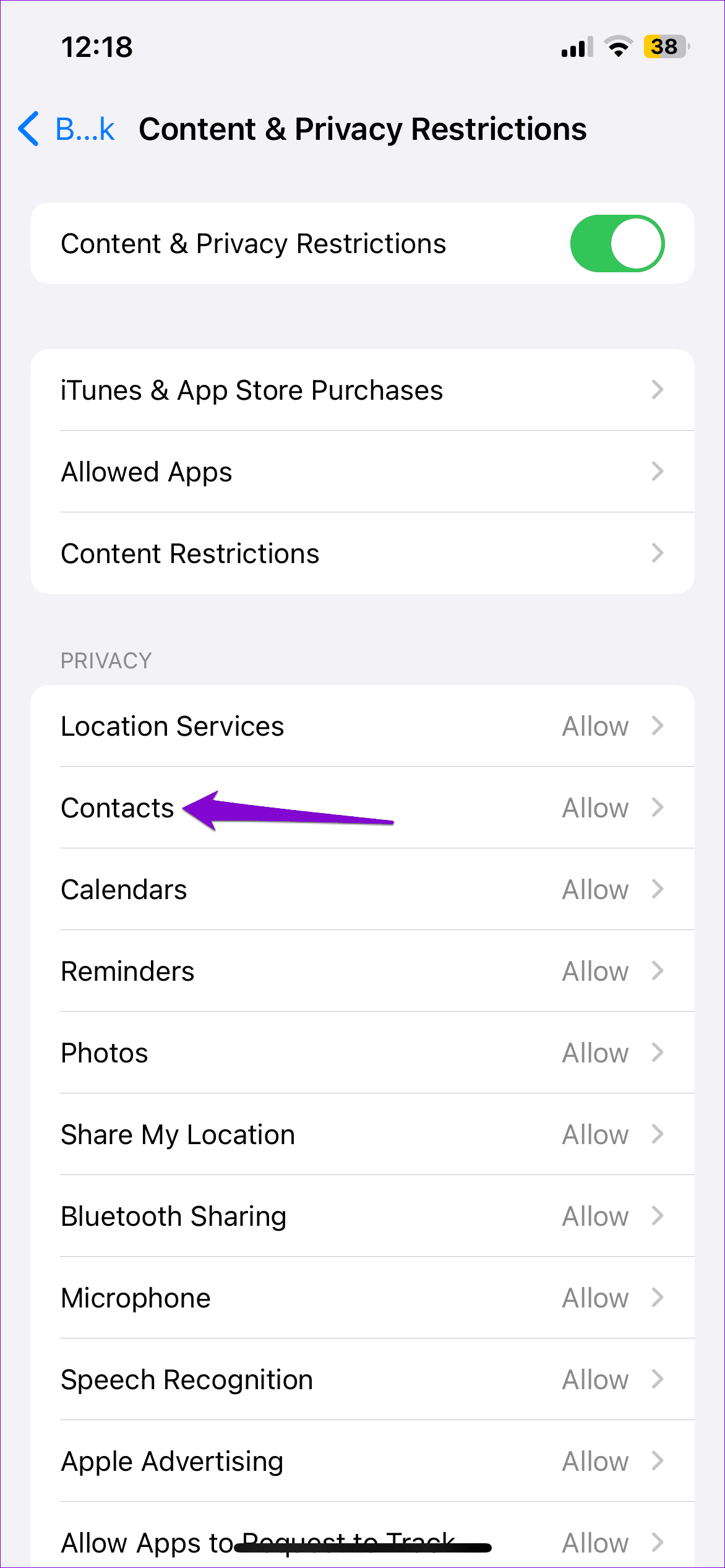
Task: Tap the battery level indicator
Action: point(664,47)
